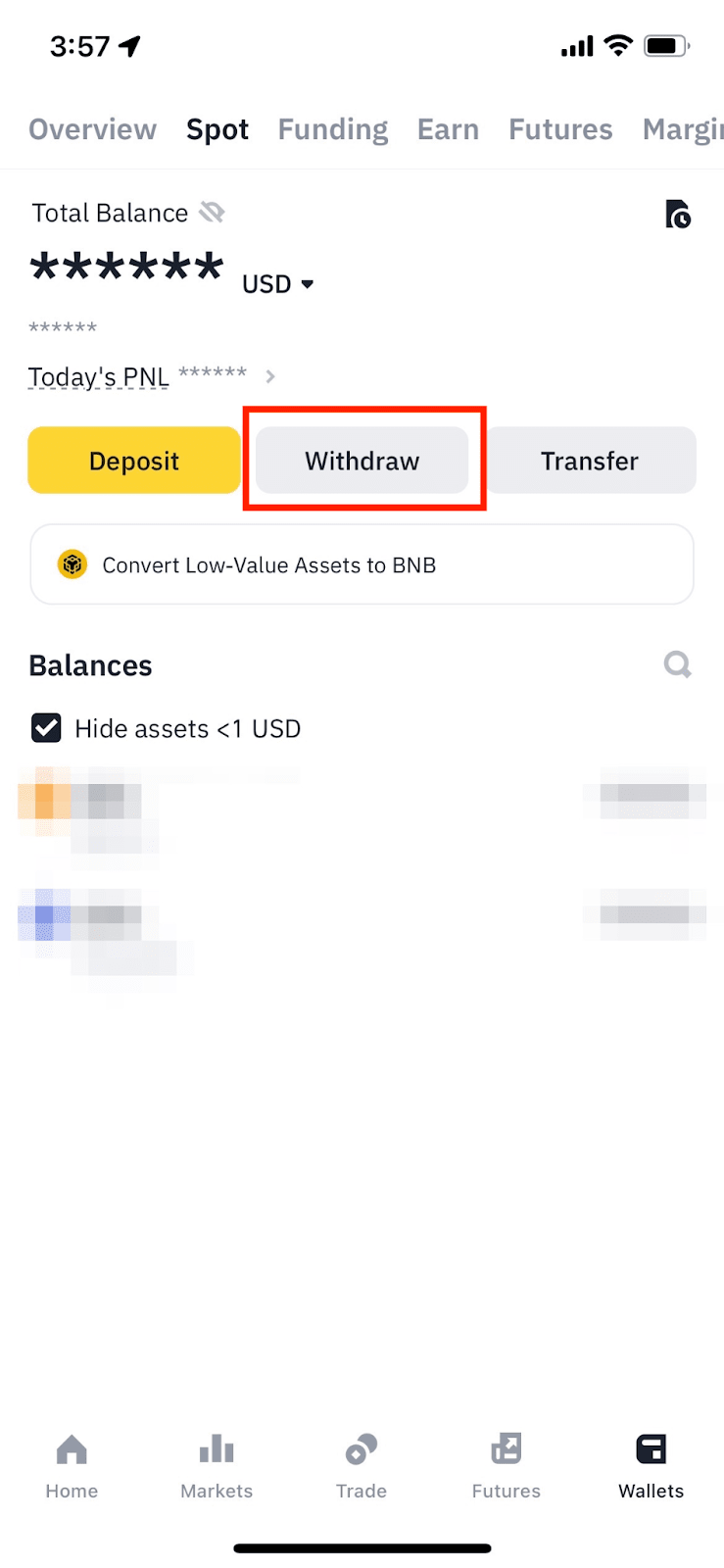This screenshot has width=724, height=1568.
Task: Uncheck Hide assets <1 USD
Action: pyautogui.click(x=46, y=728)
